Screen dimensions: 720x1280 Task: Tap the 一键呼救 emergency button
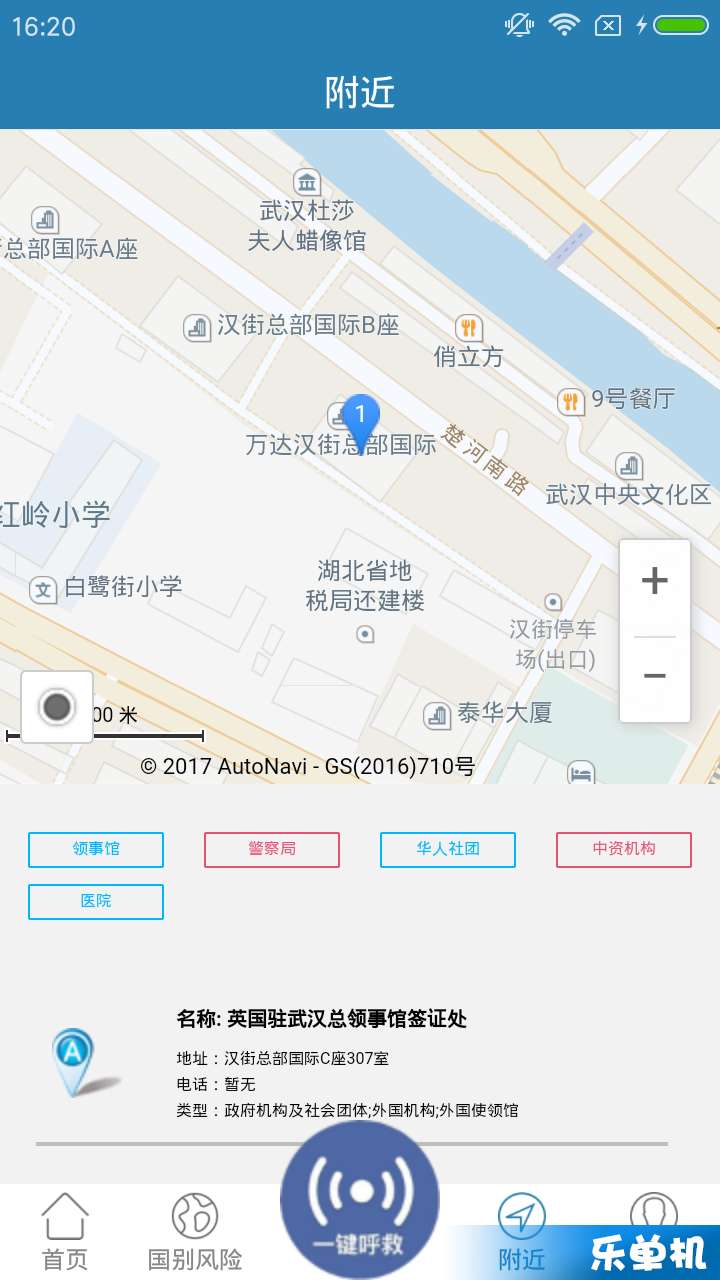[360, 1200]
